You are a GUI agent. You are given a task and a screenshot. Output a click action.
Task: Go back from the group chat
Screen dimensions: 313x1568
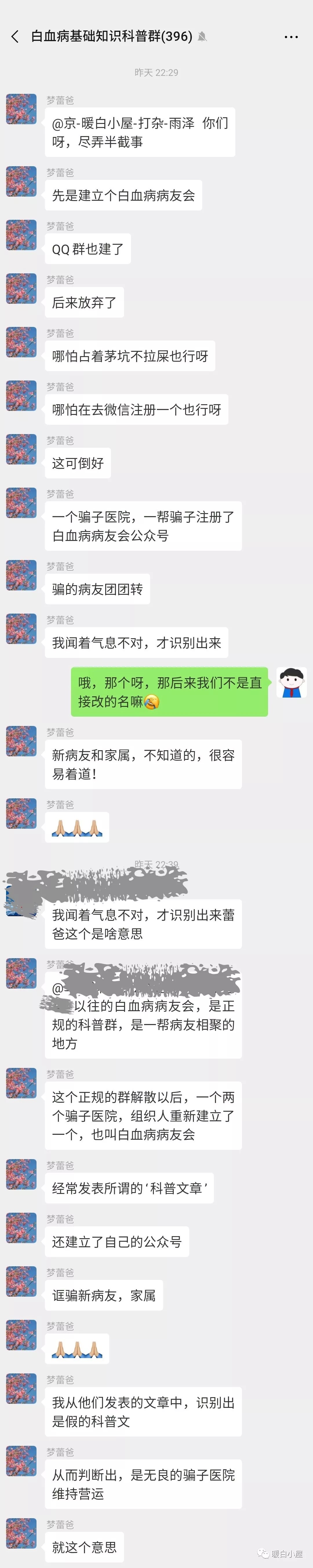(x=14, y=36)
